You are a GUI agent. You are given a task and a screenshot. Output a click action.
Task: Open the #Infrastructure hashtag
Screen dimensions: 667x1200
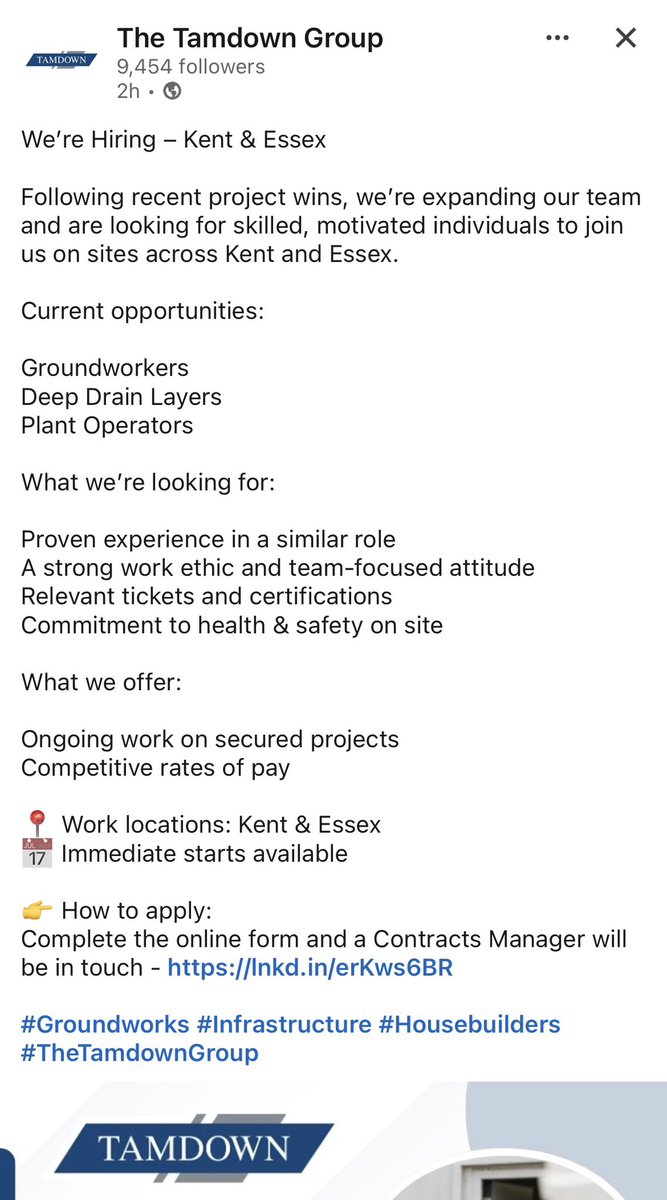click(x=286, y=1024)
